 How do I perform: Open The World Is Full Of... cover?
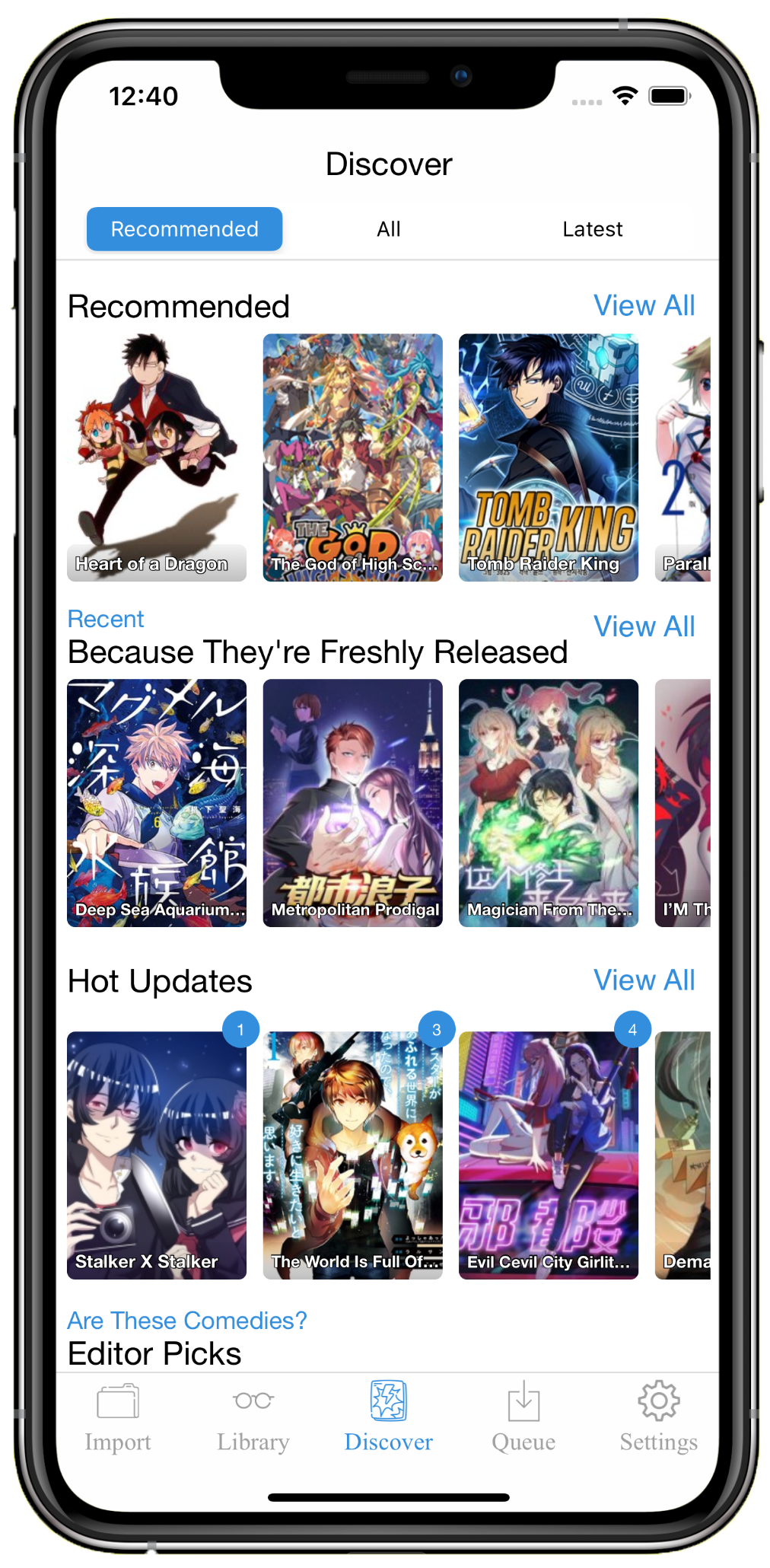coord(352,1155)
